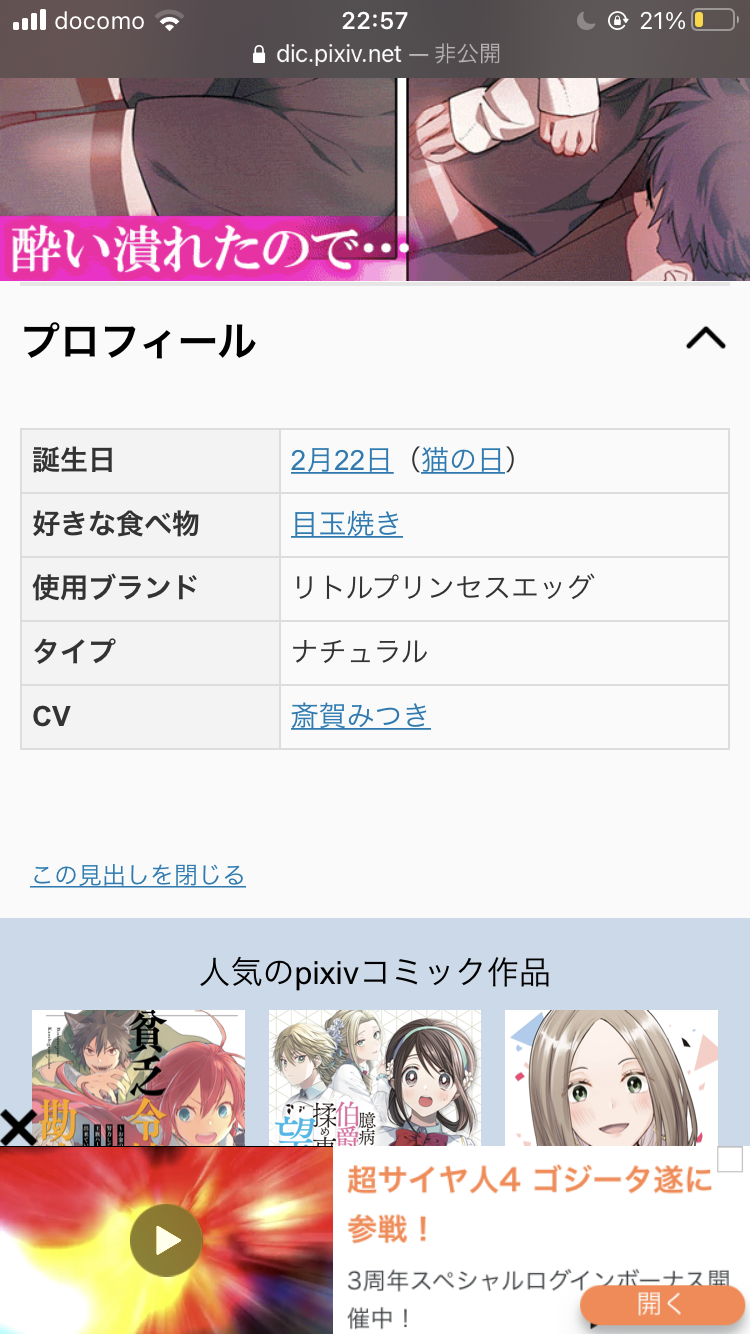This screenshot has width=750, height=1334.
Task: Open the middle pixiv comic thumbnail
Action: [375, 1078]
